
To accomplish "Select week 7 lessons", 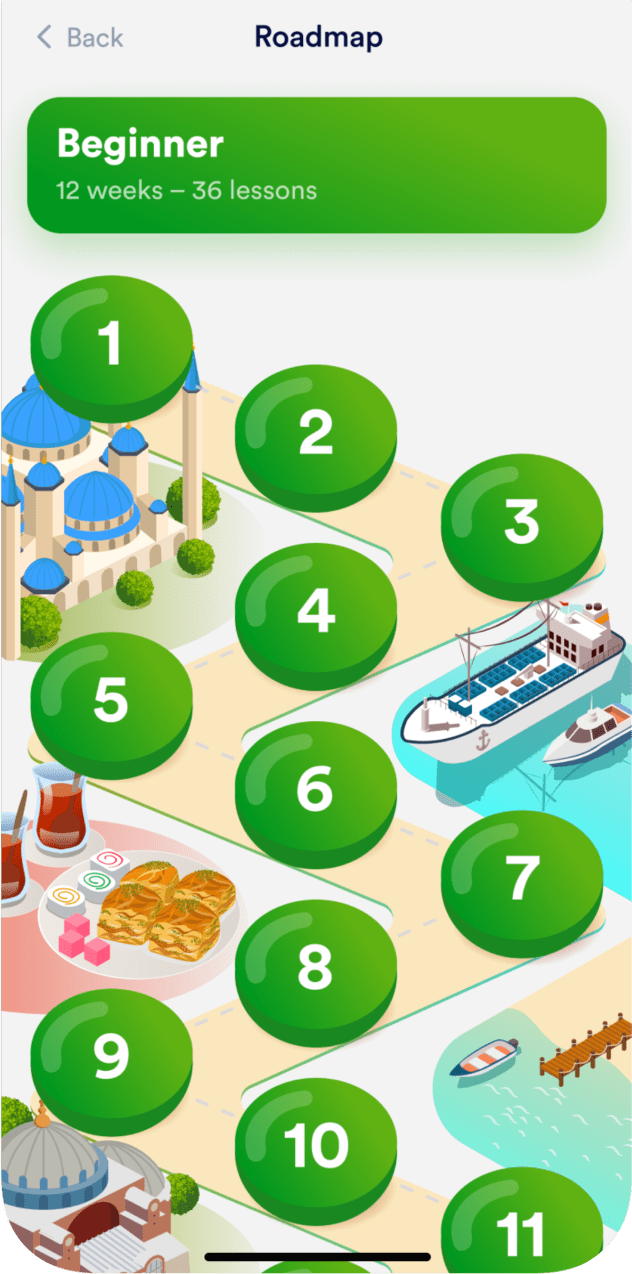I will click(521, 878).
